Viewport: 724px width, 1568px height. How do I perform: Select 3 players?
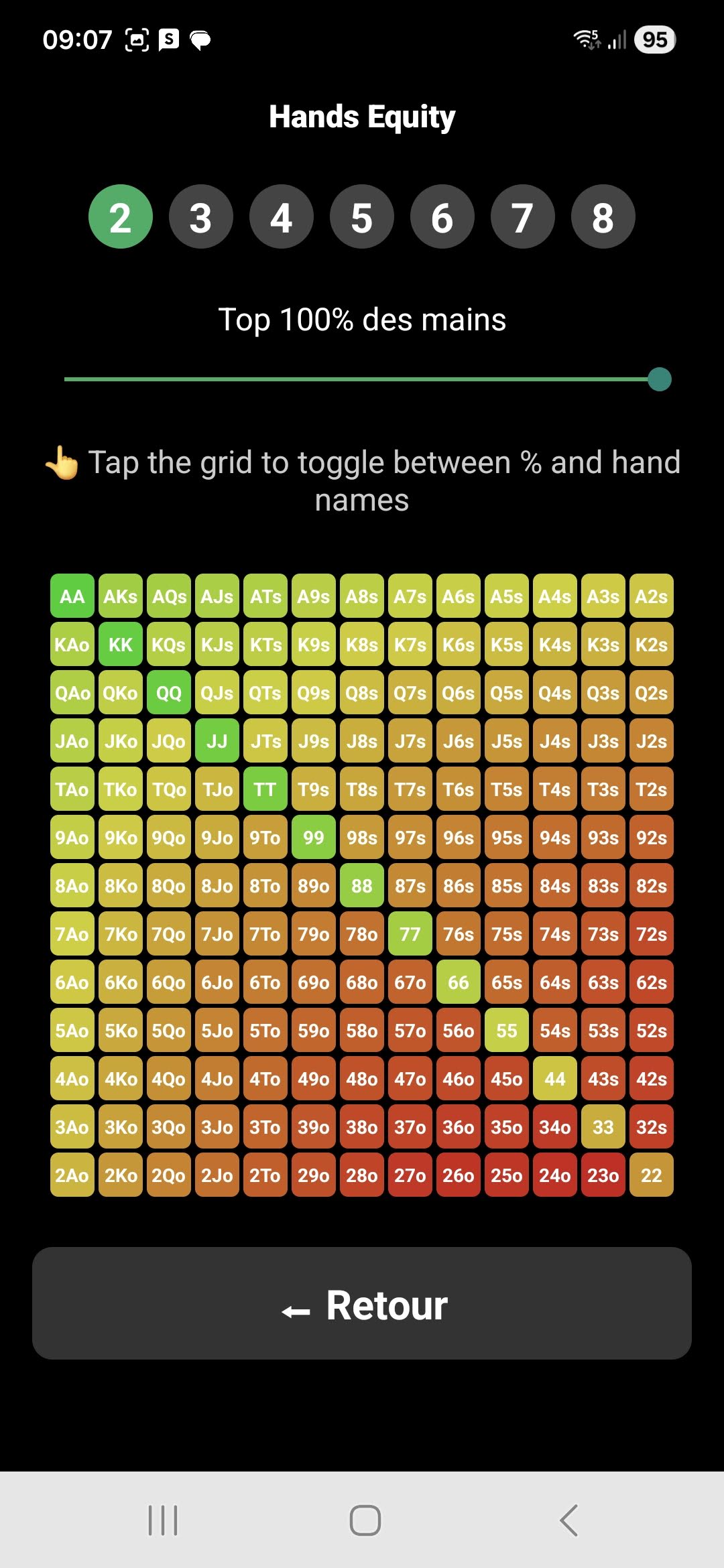201,217
